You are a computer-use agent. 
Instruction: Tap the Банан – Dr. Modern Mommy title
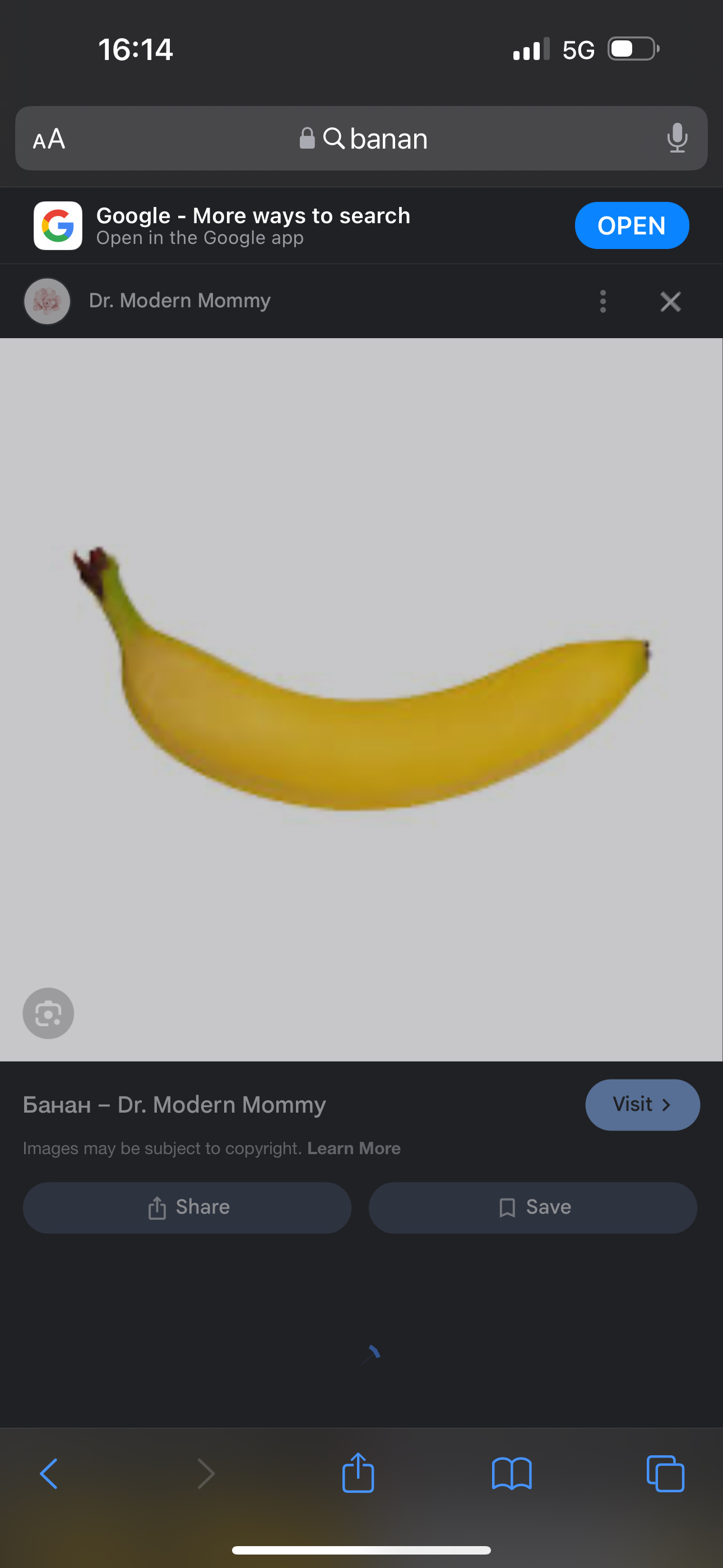(x=174, y=1104)
